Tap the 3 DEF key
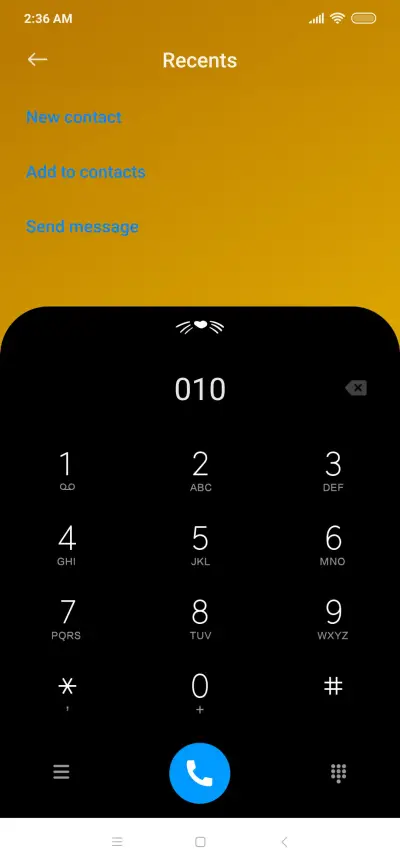Image resolution: width=400 pixels, height=866 pixels. point(333,471)
